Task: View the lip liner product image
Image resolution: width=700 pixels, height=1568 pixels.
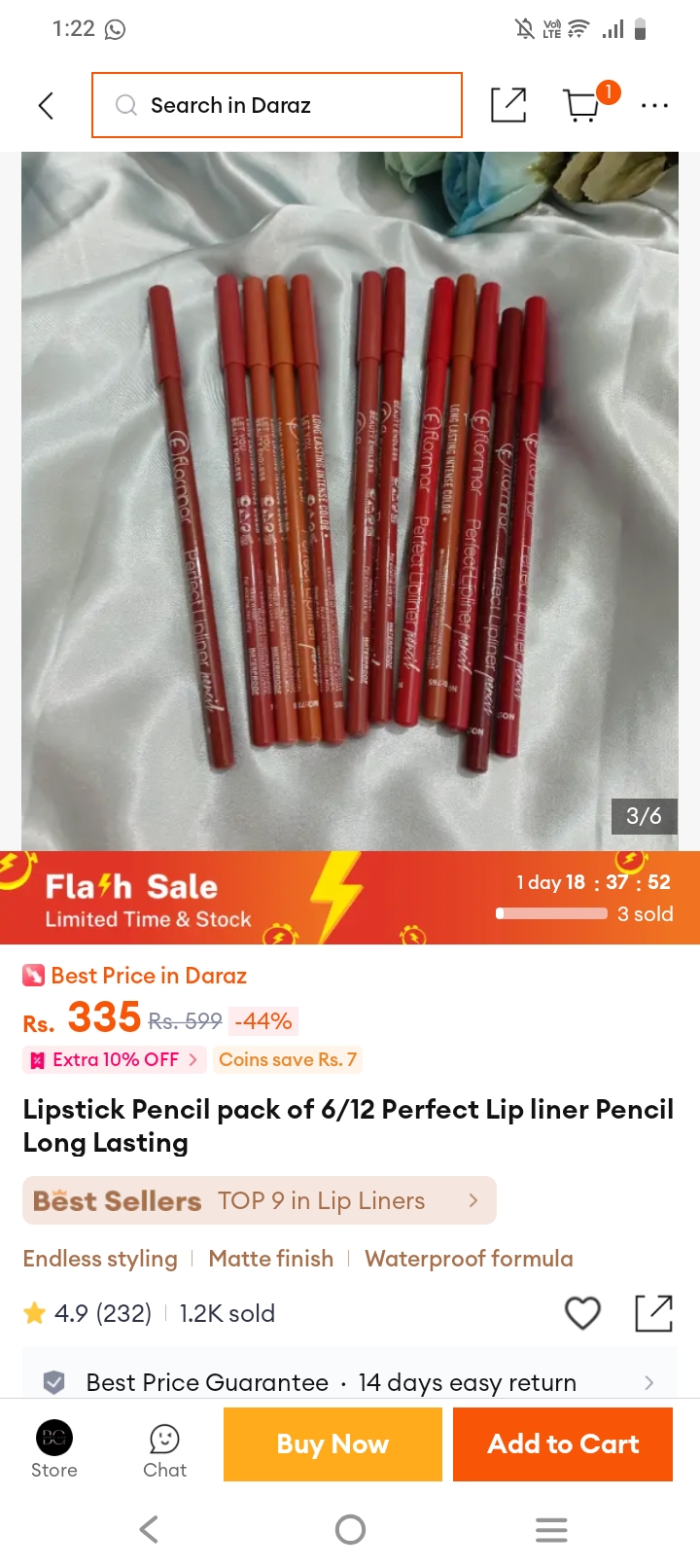Action: (350, 501)
